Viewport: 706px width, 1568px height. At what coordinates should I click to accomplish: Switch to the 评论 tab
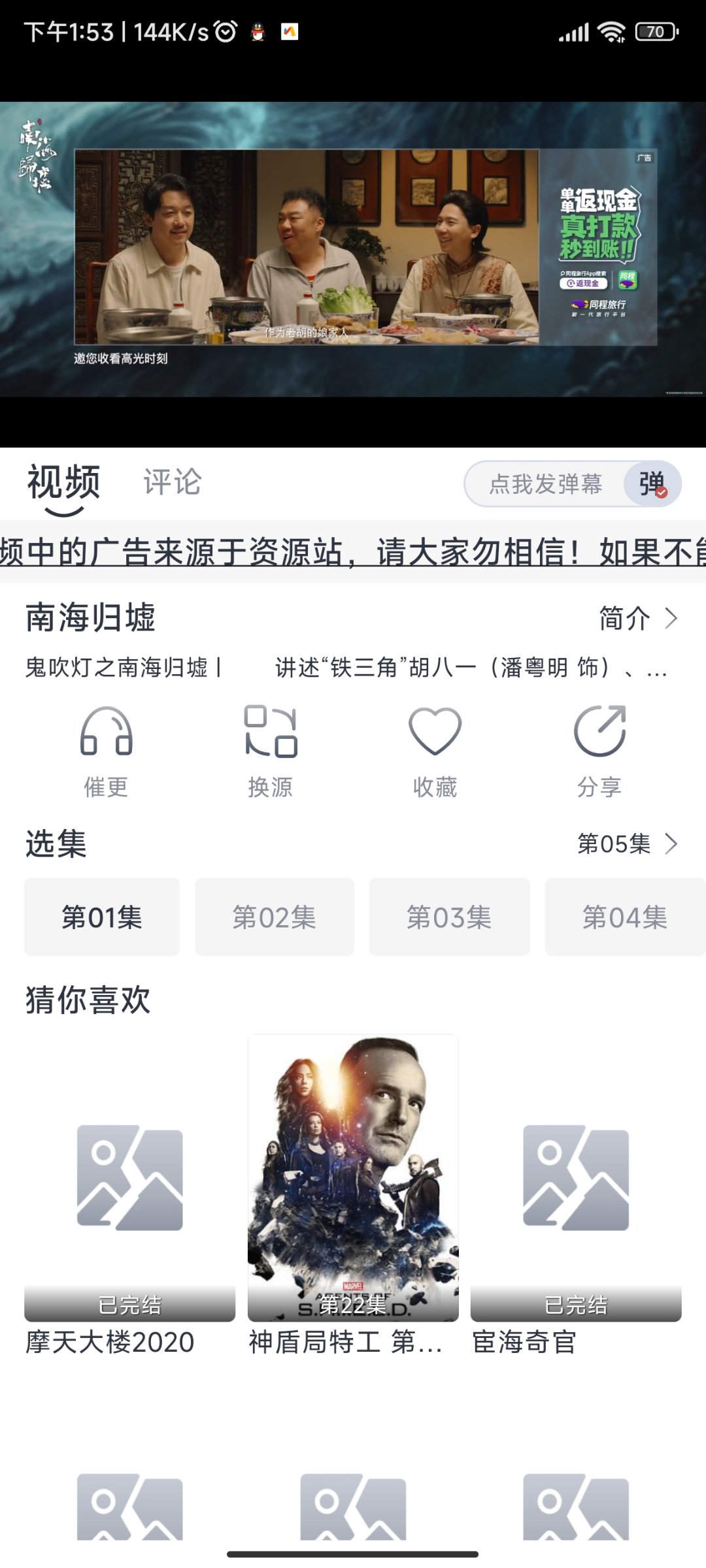[172, 483]
